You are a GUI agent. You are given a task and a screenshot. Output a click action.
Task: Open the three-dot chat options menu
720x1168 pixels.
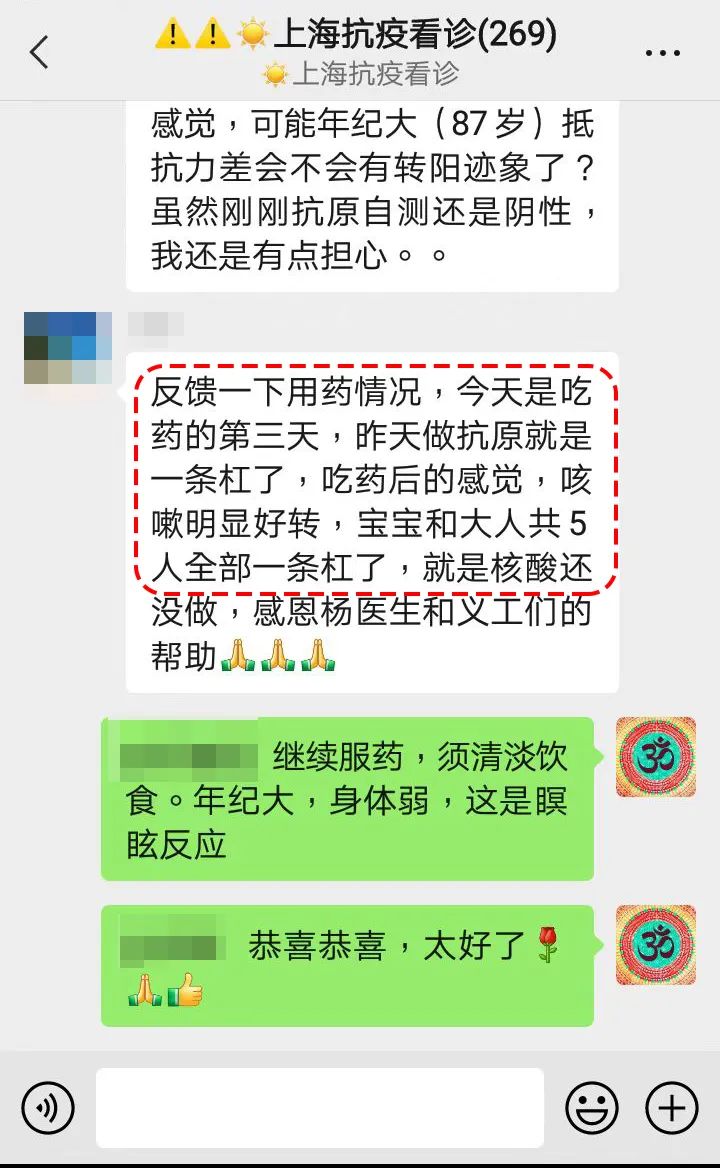(x=662, y=53)
